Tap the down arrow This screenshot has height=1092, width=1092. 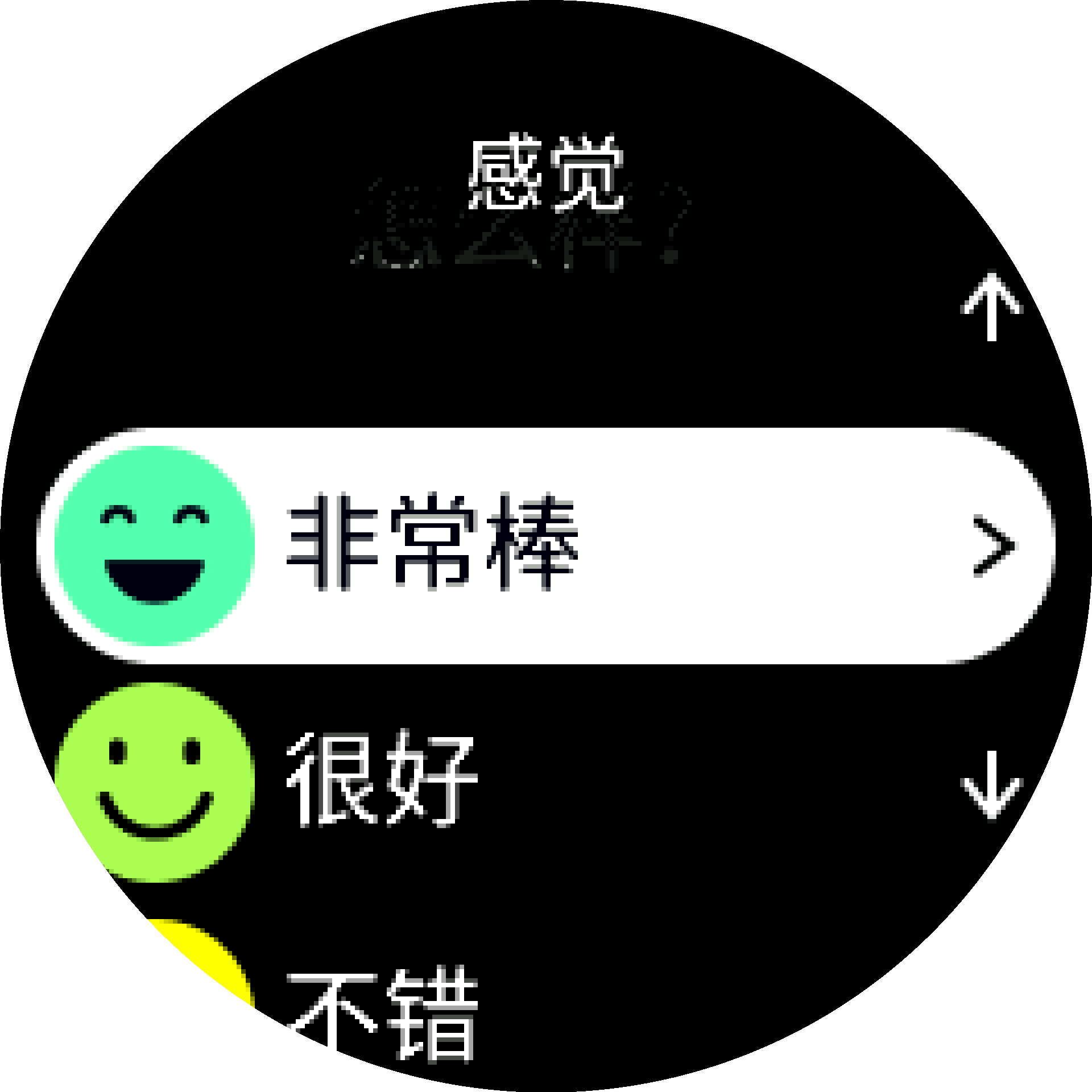[x=991, y=785]
